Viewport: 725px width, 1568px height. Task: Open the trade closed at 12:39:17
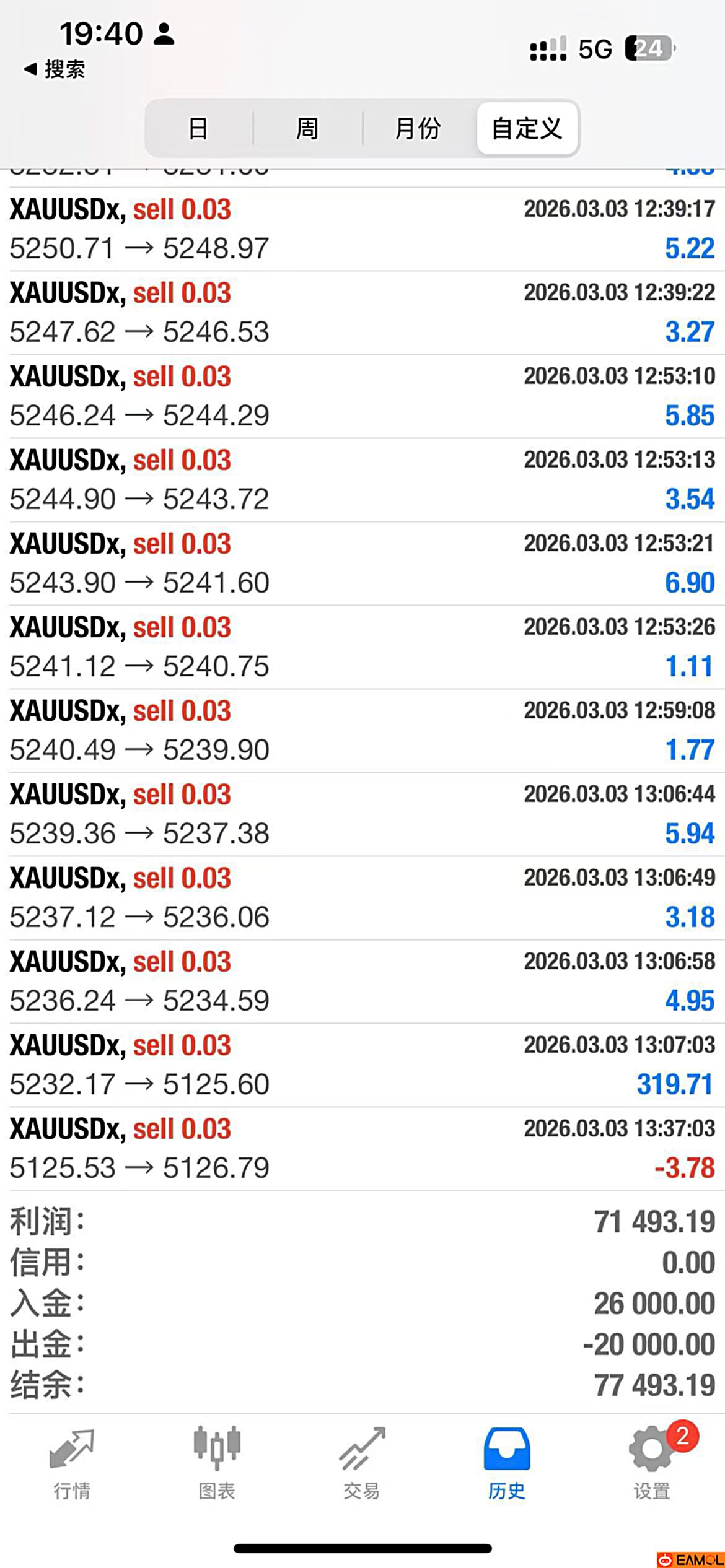362,229
